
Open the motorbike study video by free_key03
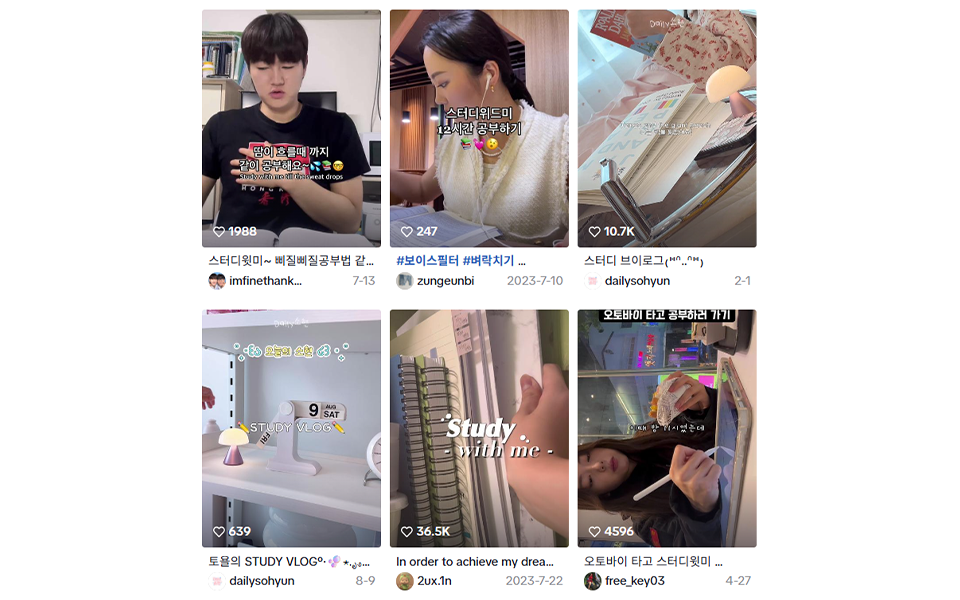[x=667, y=428]
